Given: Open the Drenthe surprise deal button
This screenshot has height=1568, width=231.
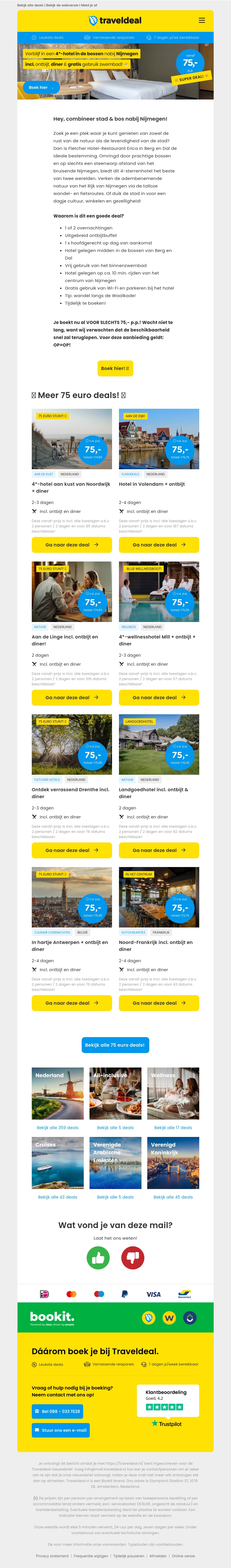Looking at the screenshot, I should 72,850.
